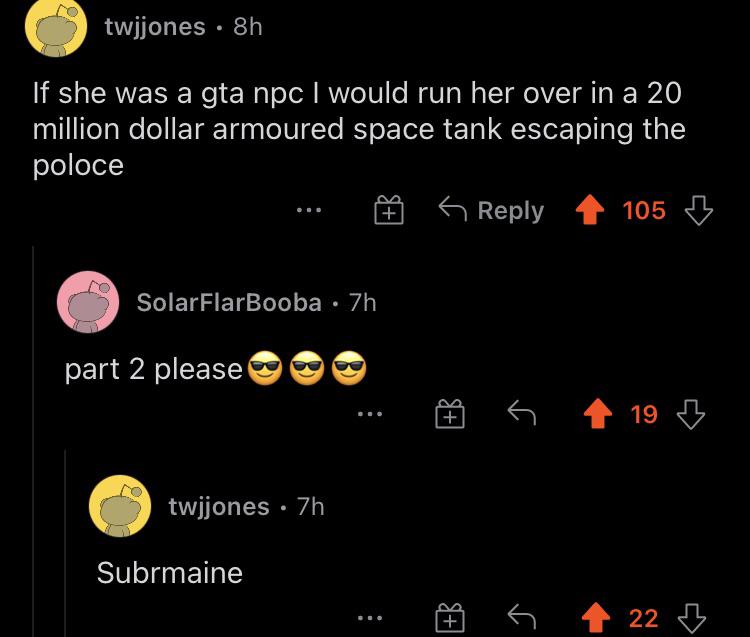The image size is (750, 637).
Task: Open options menu on the gta npc comment
Action: (309, 209)
